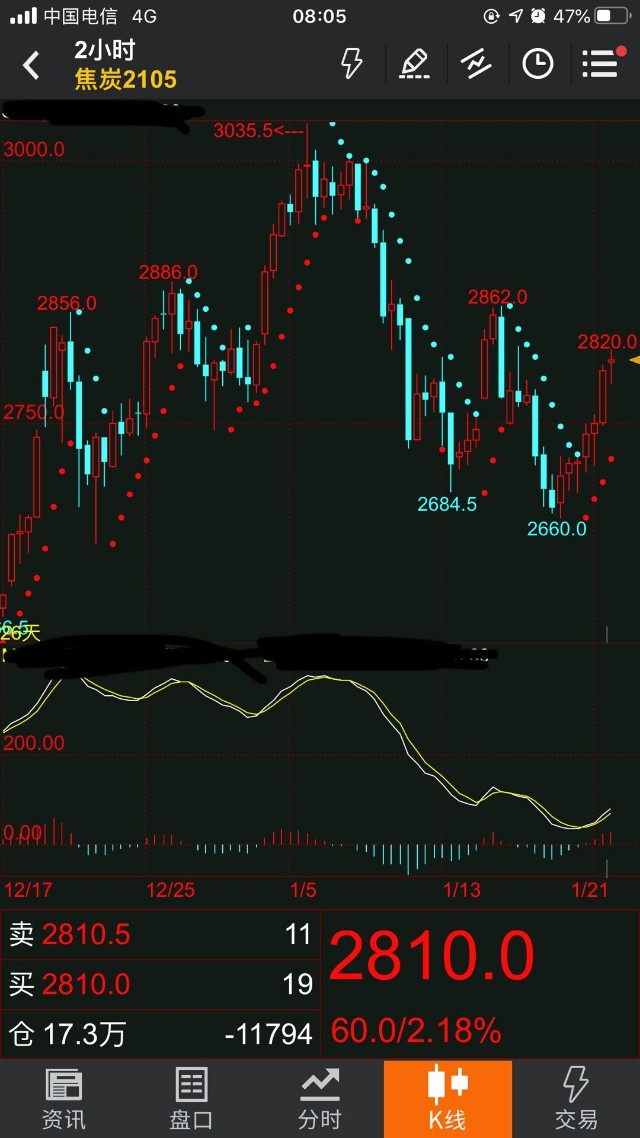
Task: Go back using the top-left arrow
Action: pos(32,66)
